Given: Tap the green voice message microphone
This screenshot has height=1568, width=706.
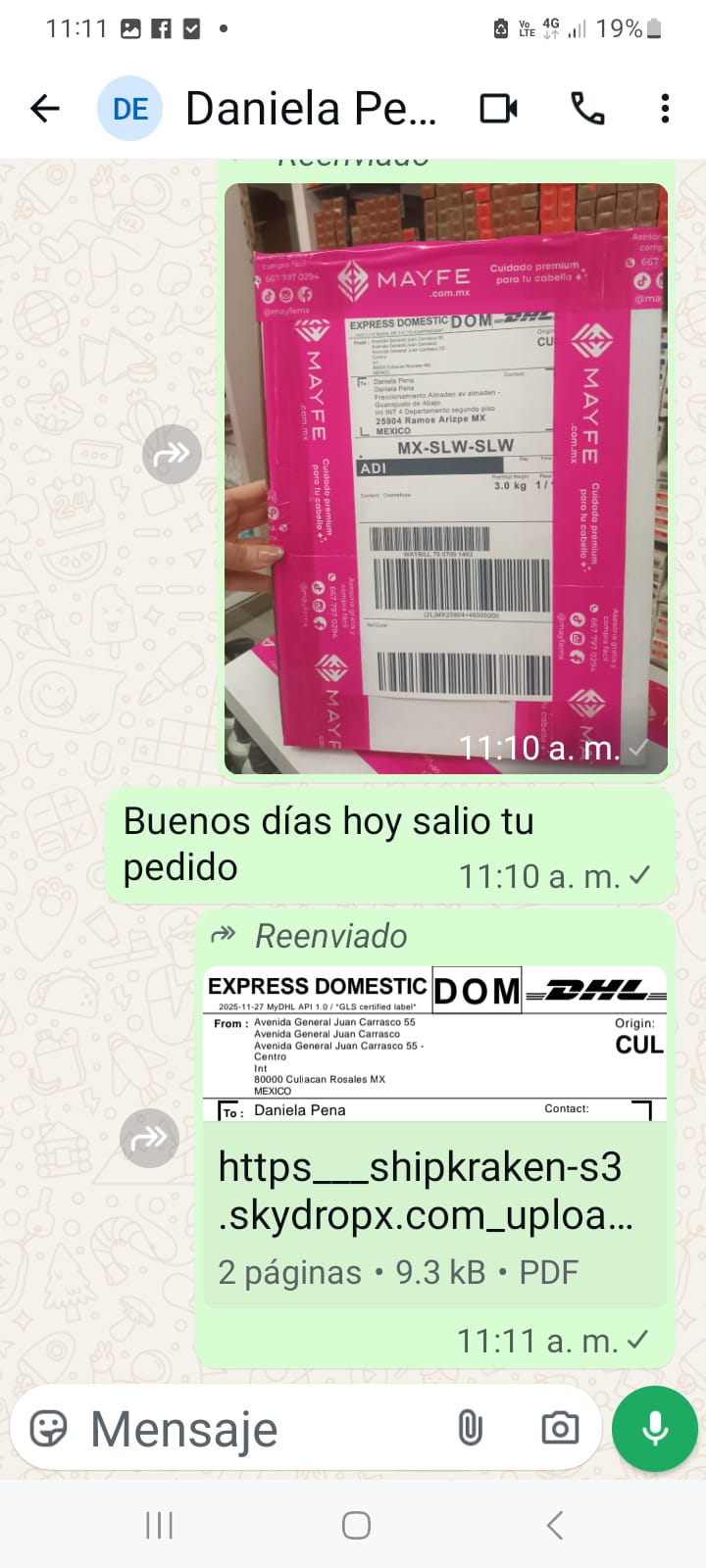Looking at the screenshot, I should pyautogui.click(x=654, y=1429).
